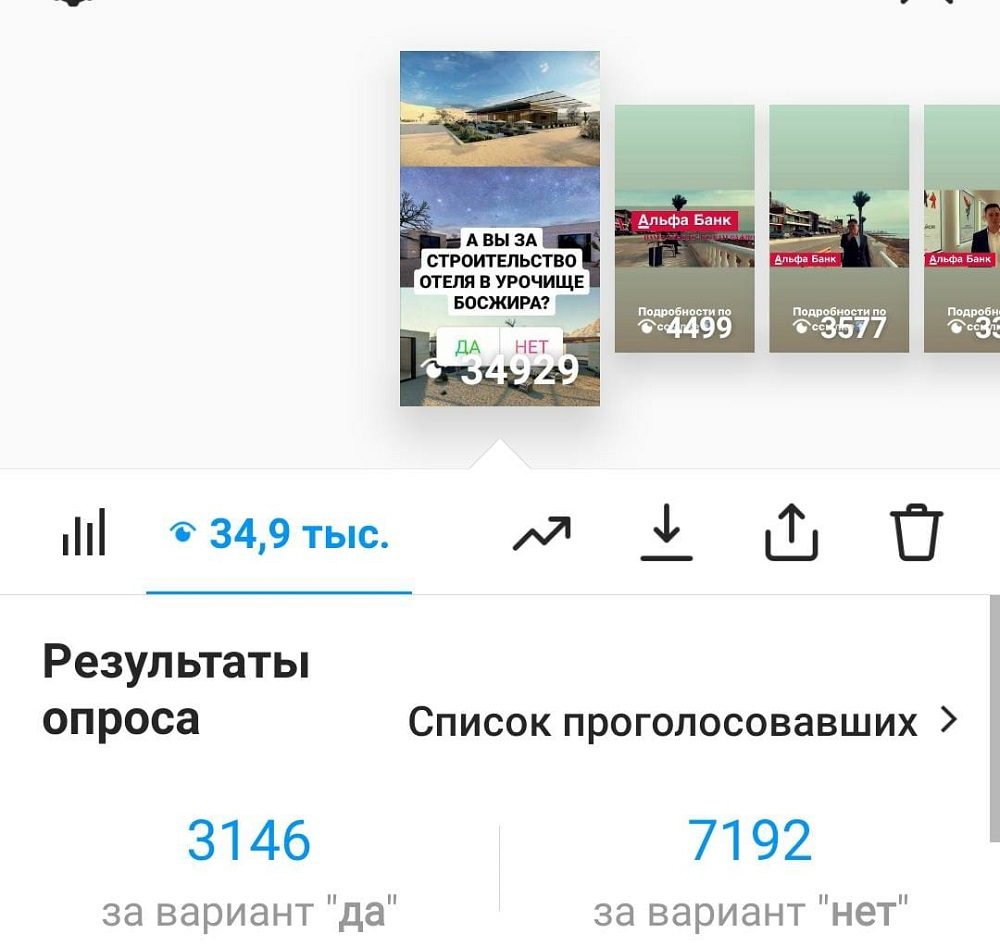This screenshot has width=1000, height=946.
Task: Open the bar chart insights tab
Action: click(x=83, y=533)
